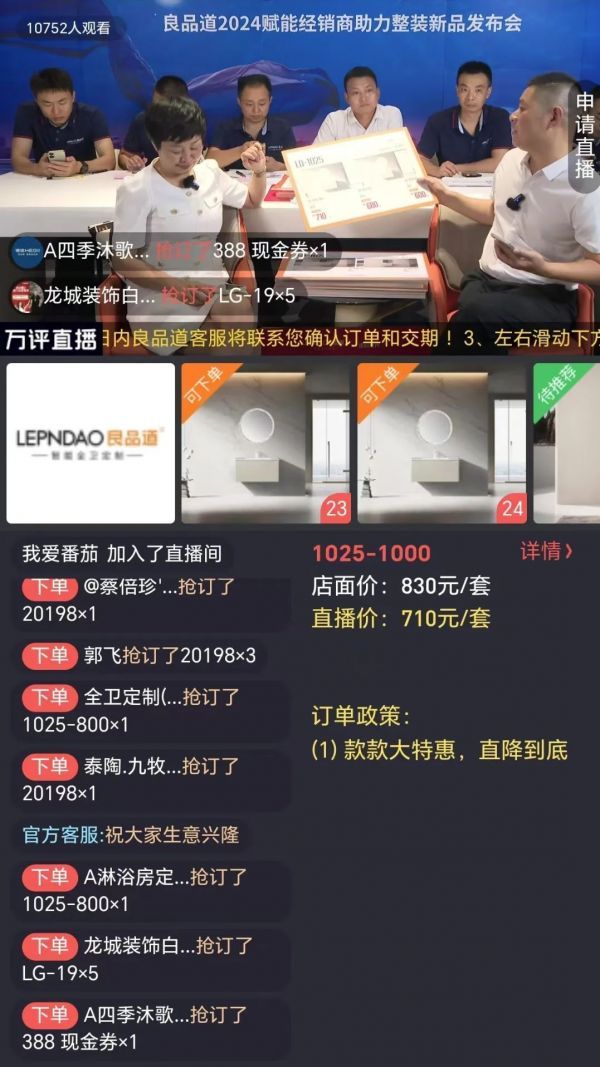Image resolution: width=600 pixels, height=1067 pixels.
Task: Open the 待推荐 product card
Action: point(567,442)
